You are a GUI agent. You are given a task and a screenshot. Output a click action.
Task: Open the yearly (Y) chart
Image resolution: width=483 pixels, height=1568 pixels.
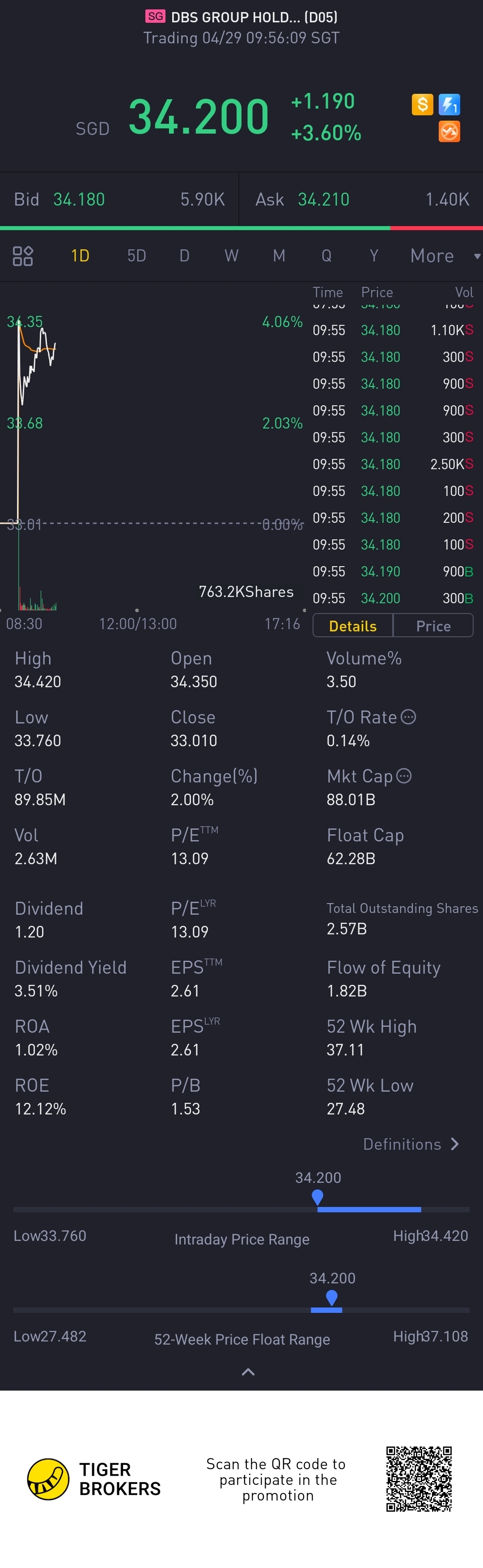[374, 256]
